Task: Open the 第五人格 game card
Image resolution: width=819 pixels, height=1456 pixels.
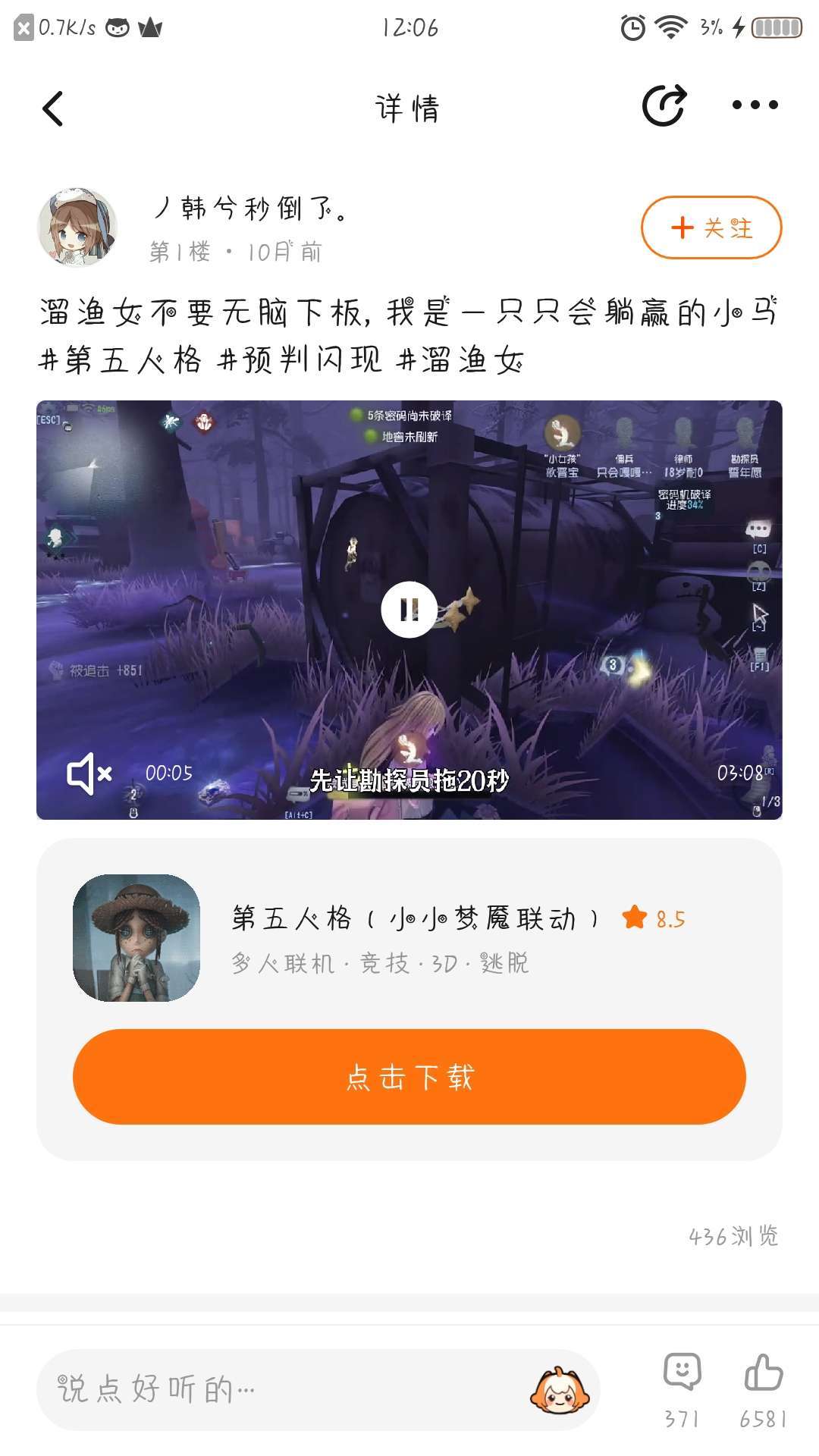Action: click(x=409, y=939)
